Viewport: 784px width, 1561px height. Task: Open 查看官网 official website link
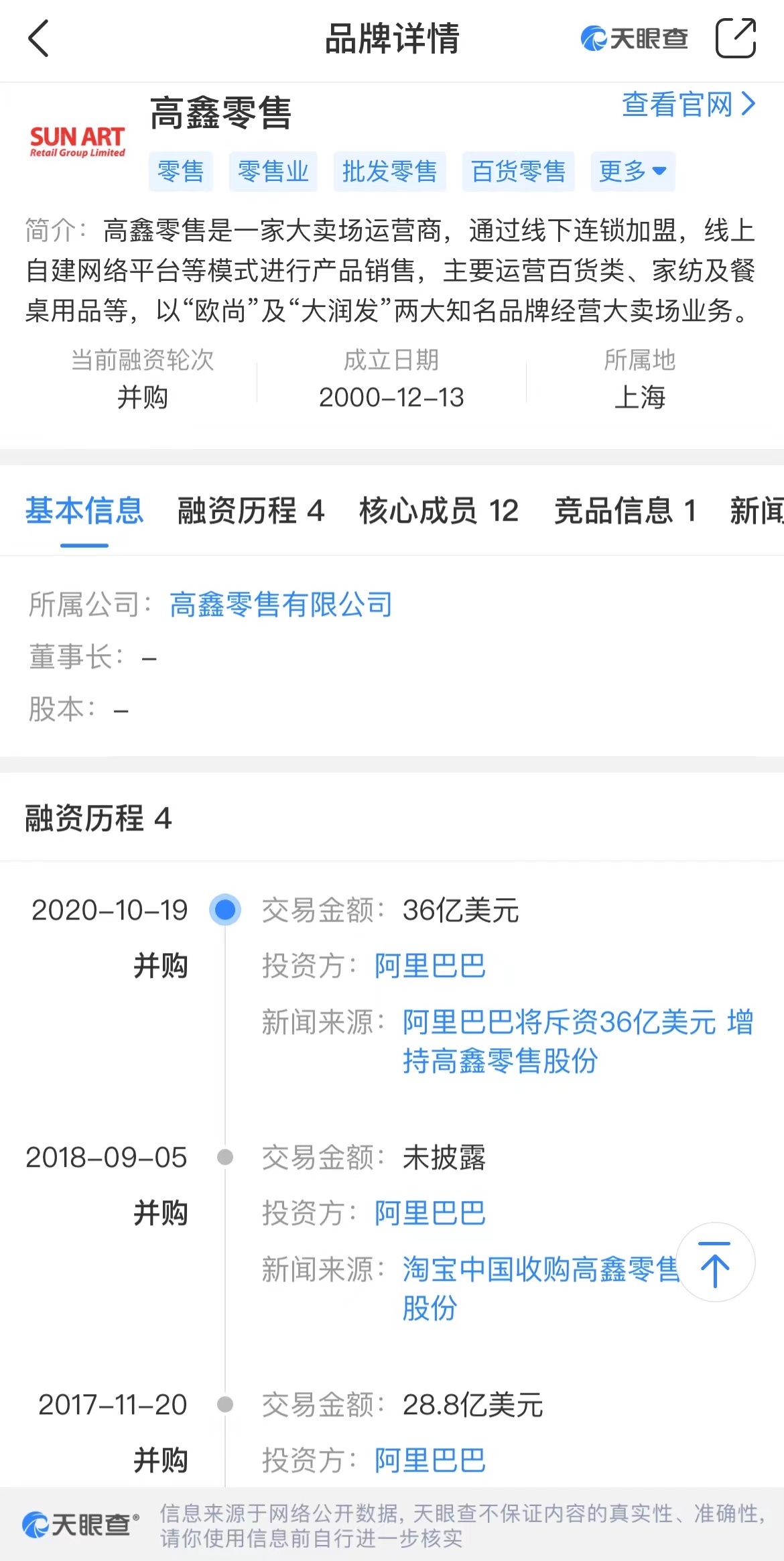[x=688, y=105]
